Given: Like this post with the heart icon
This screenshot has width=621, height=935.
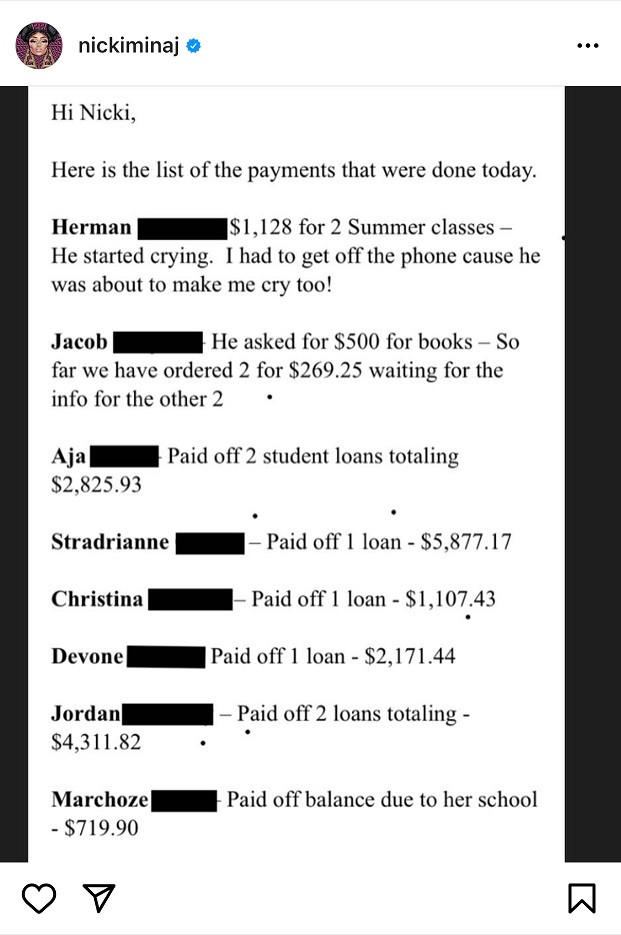Looking at the screenshot, I should [38, 898].
